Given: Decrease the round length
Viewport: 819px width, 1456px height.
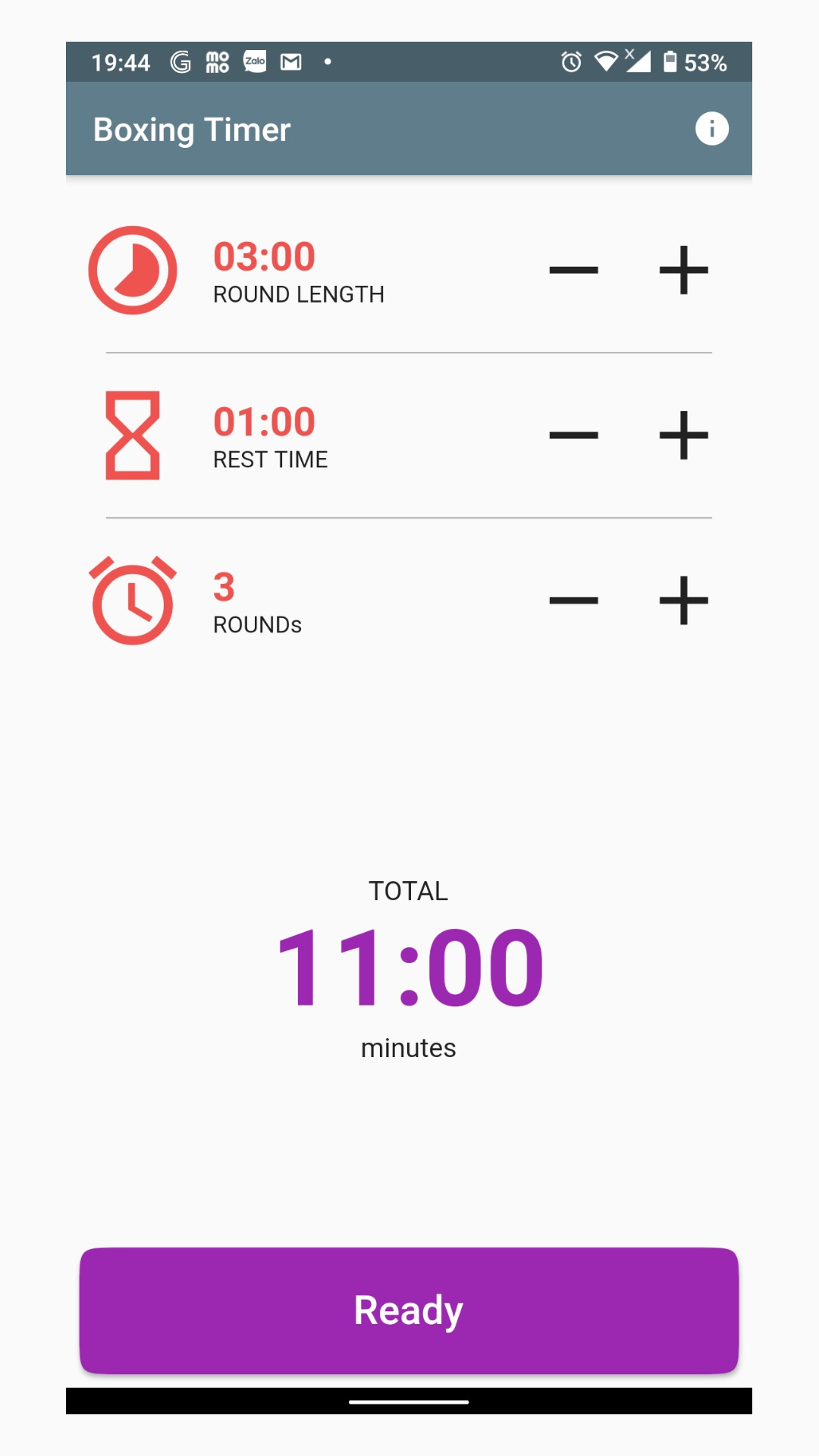Looking at the screenshot, I should pyautogui.click(x=574, y=270).
